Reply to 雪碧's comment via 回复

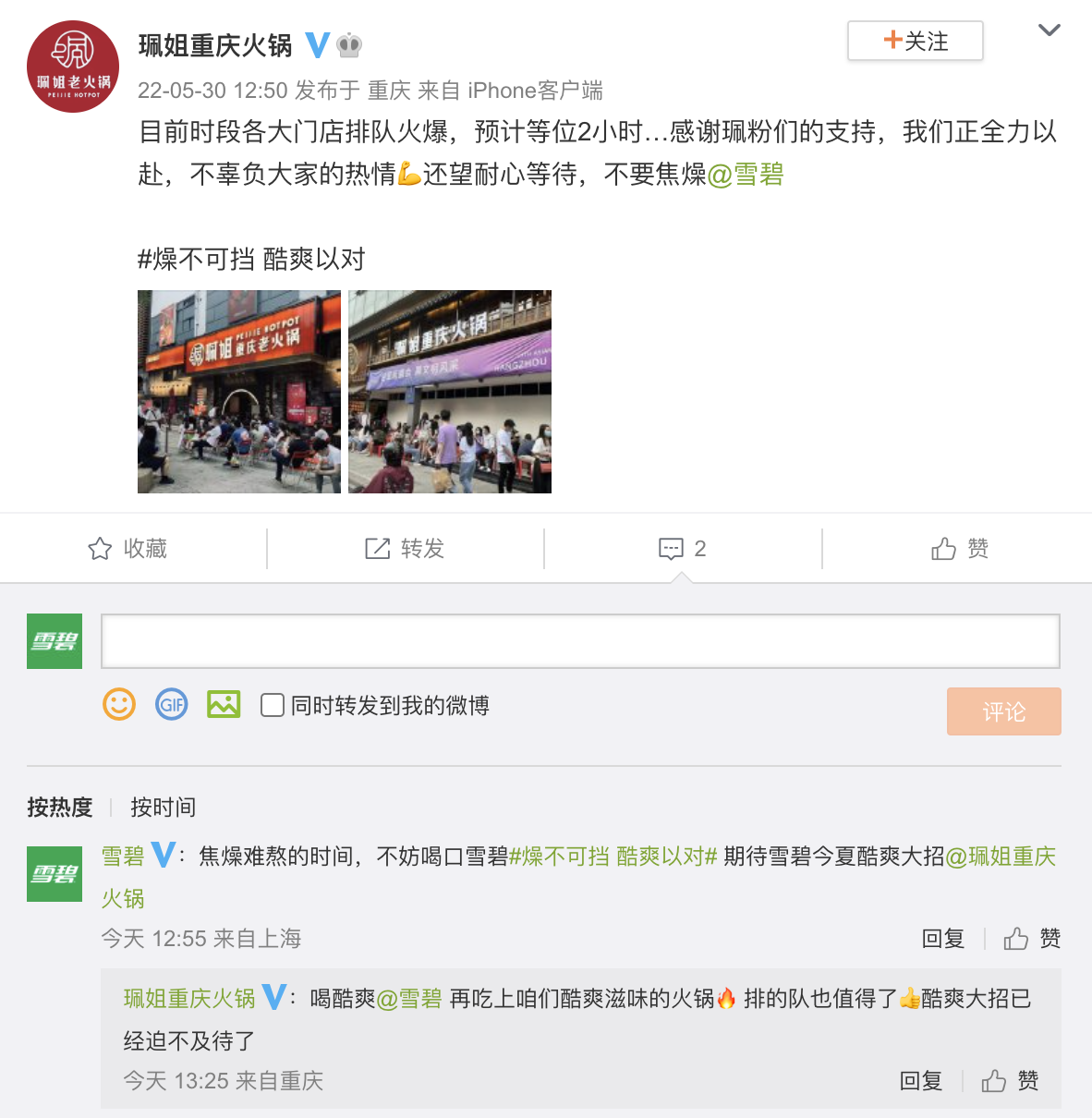pos(942,939)
